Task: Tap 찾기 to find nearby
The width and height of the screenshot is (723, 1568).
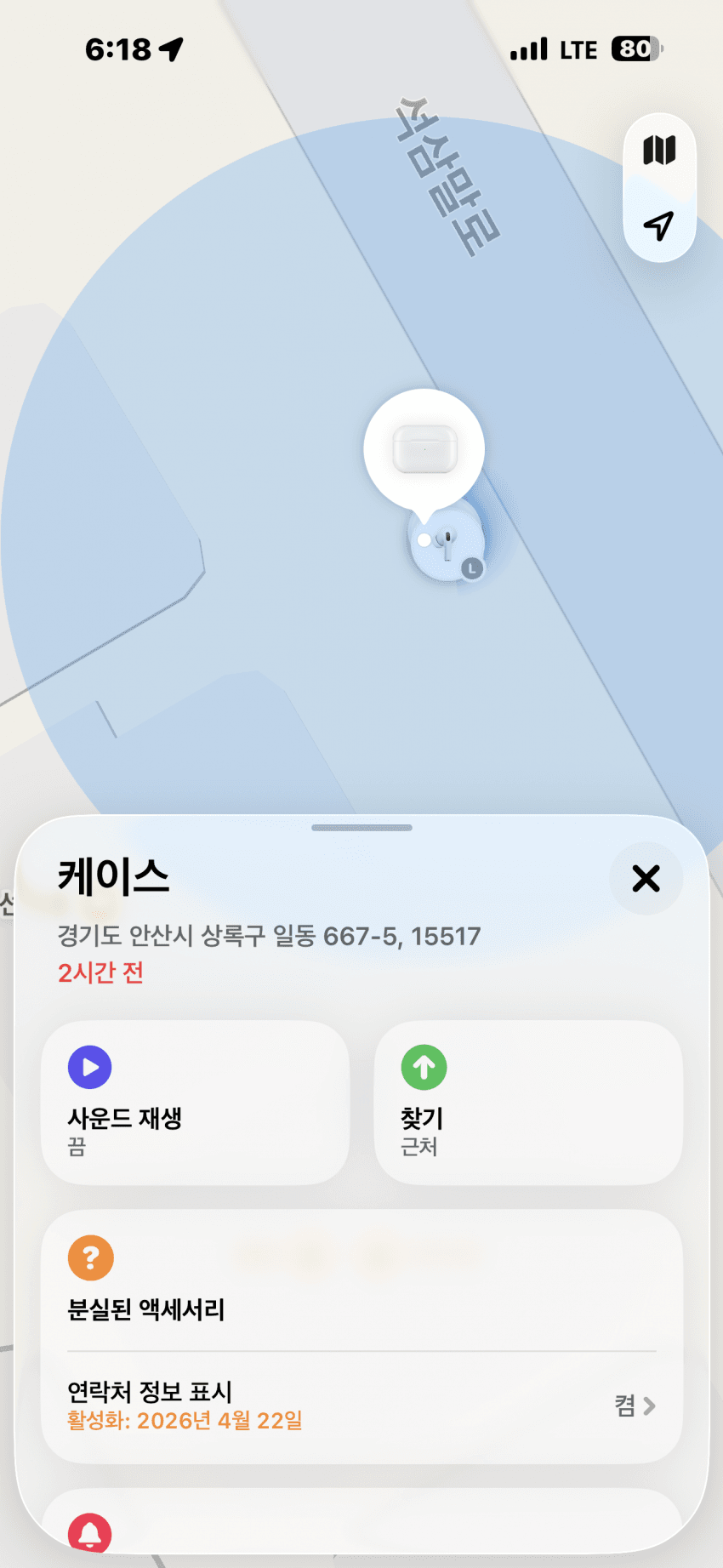Action: (x=527, y=1102)
